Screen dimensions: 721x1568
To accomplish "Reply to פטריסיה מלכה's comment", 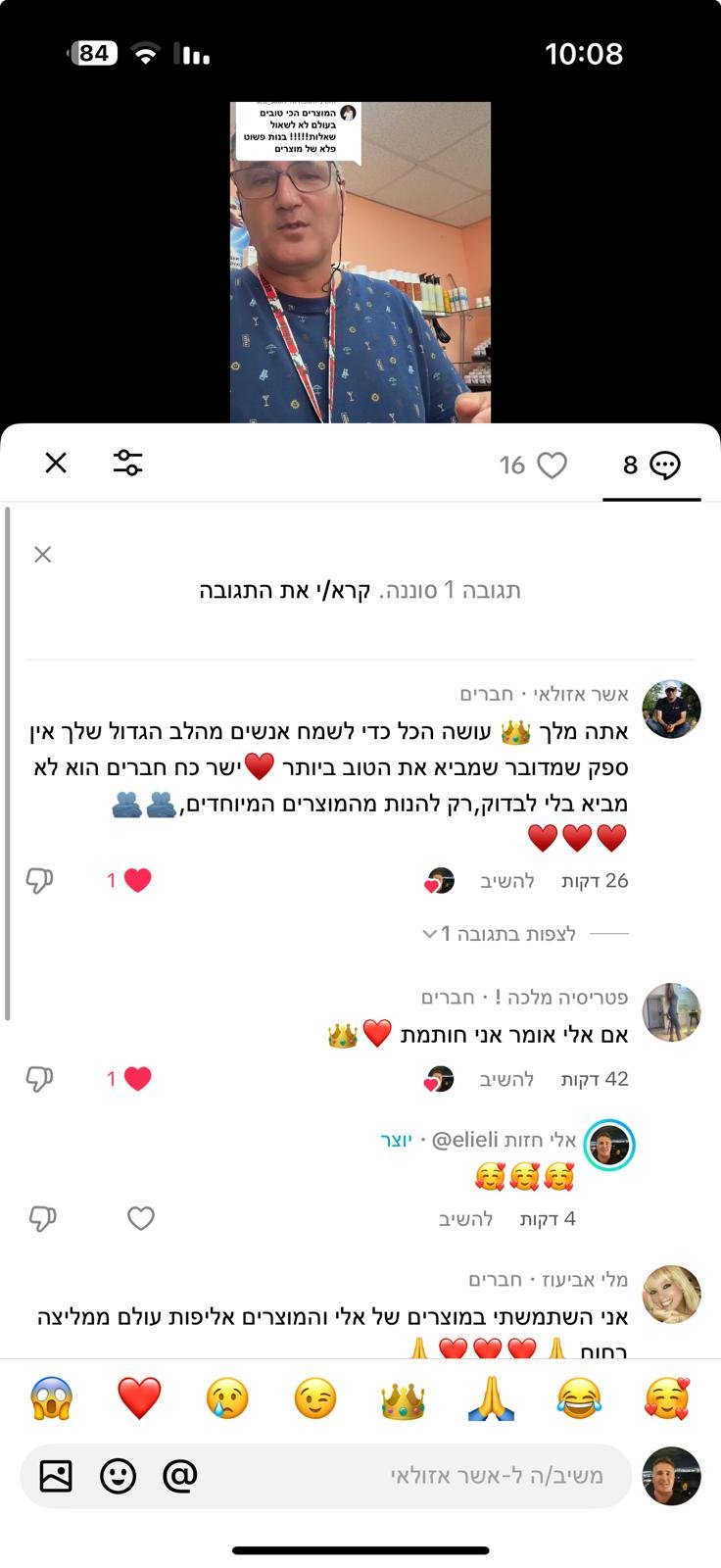I will (506, 1079).
